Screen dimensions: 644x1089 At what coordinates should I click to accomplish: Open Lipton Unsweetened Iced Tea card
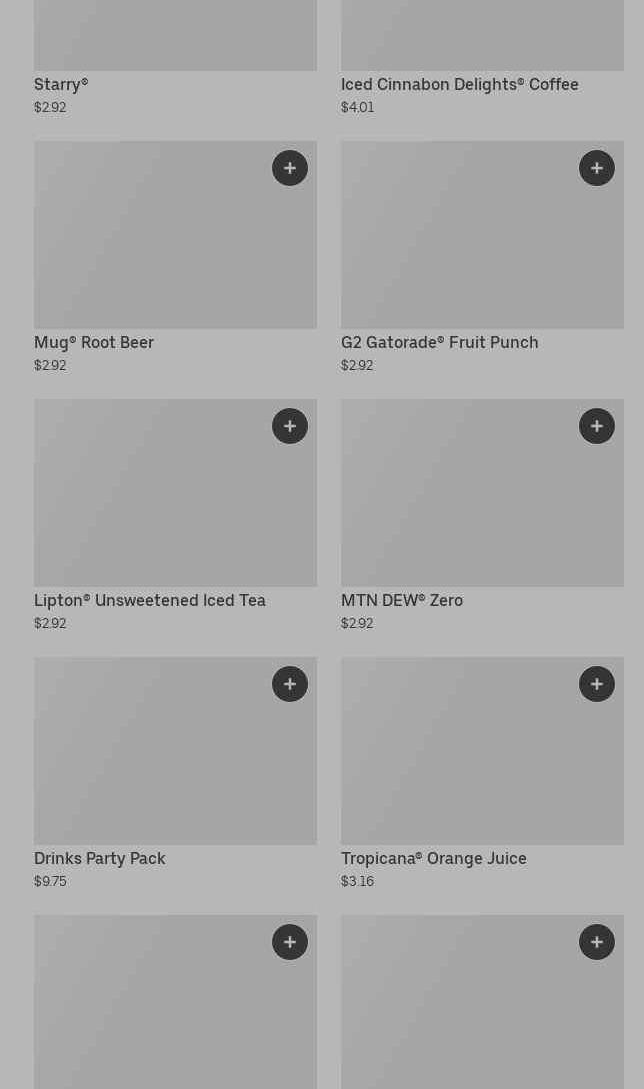coord(175,515)
